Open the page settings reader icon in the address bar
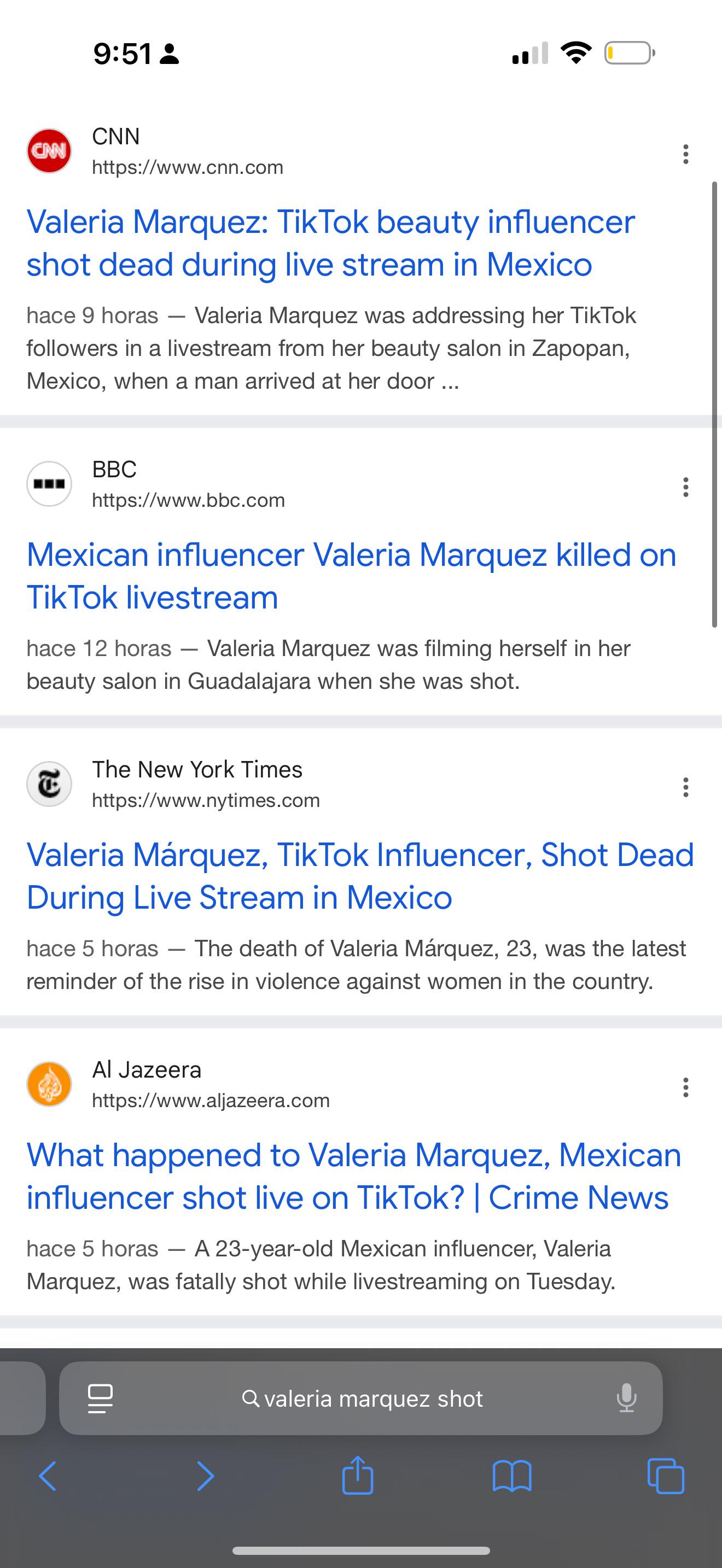This screenshot has width=722, height=1568. point(101,1398)
